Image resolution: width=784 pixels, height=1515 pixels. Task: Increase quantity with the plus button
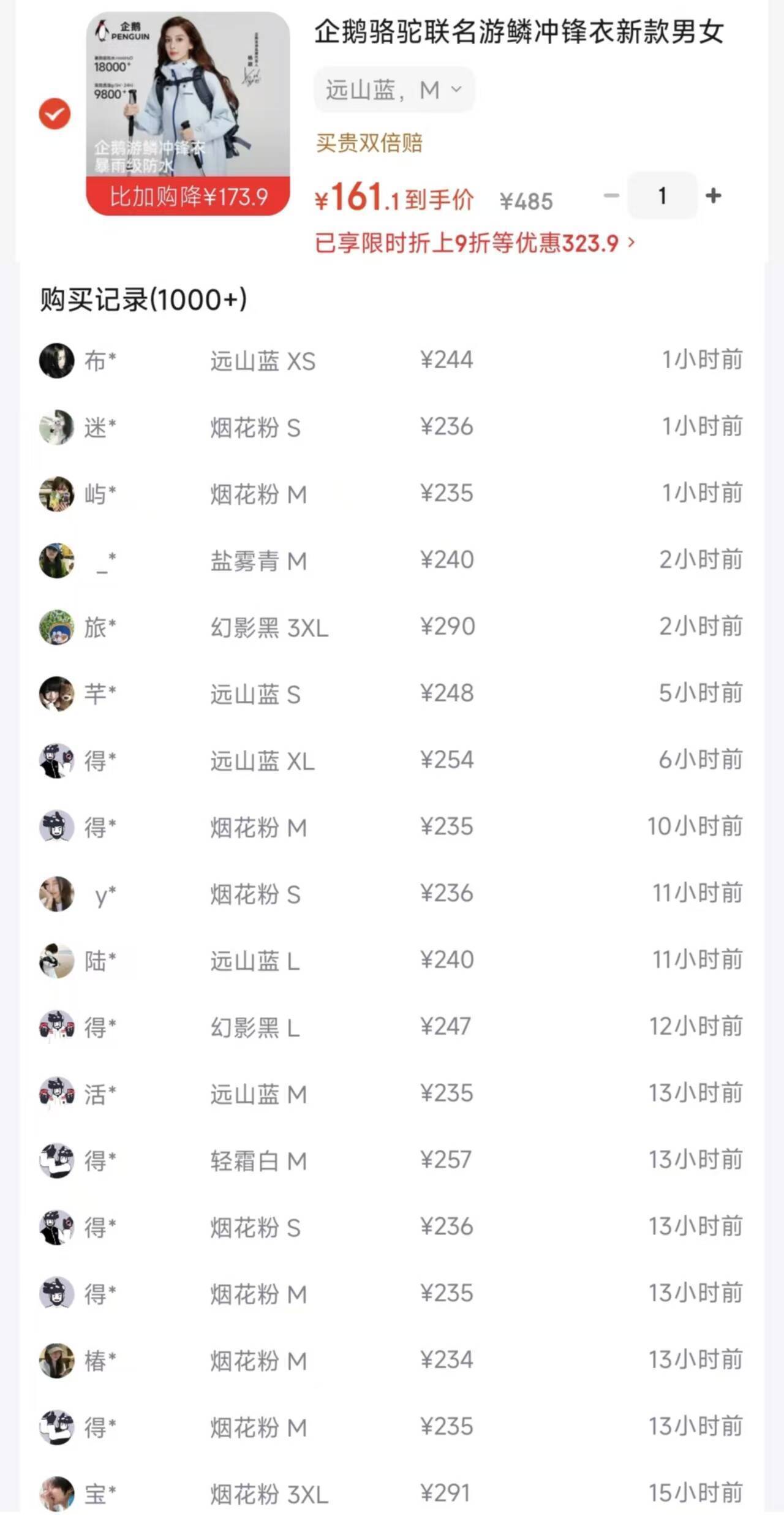tap(713, 196)
